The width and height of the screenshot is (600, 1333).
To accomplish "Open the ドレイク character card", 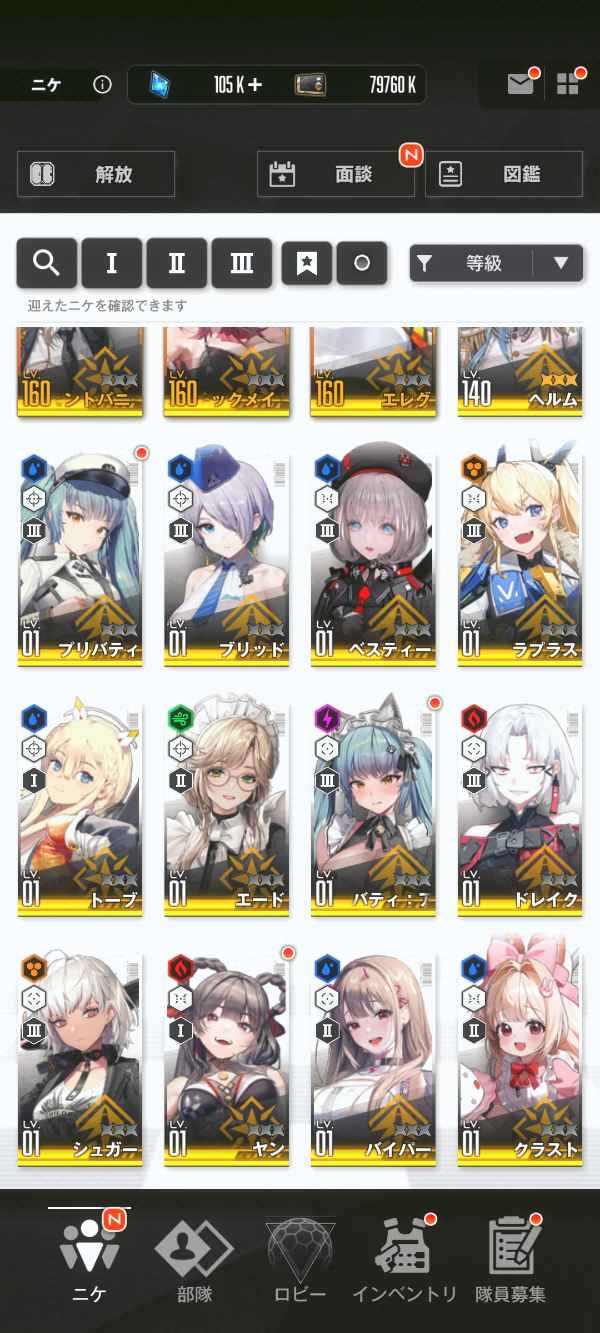I will click(520, 806).
